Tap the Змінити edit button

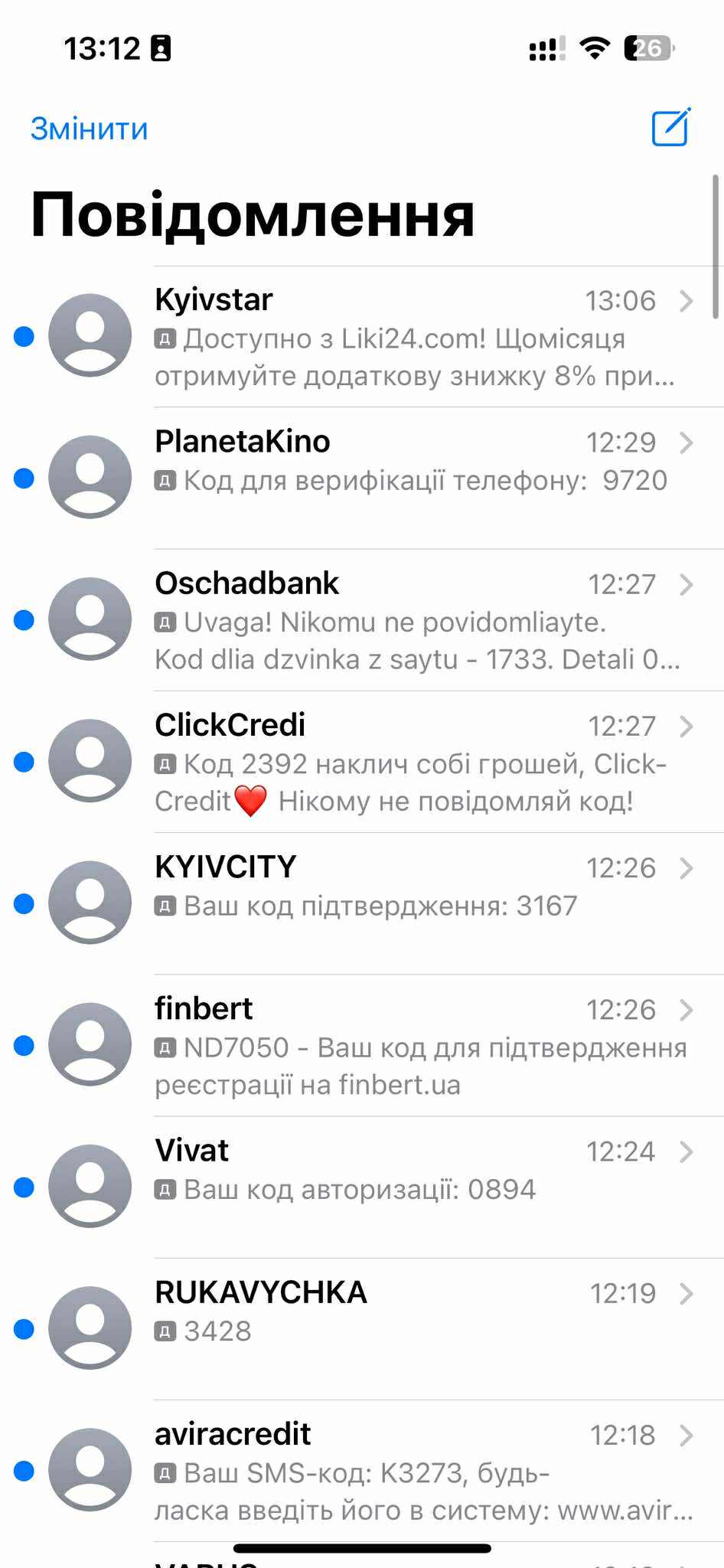89,129
